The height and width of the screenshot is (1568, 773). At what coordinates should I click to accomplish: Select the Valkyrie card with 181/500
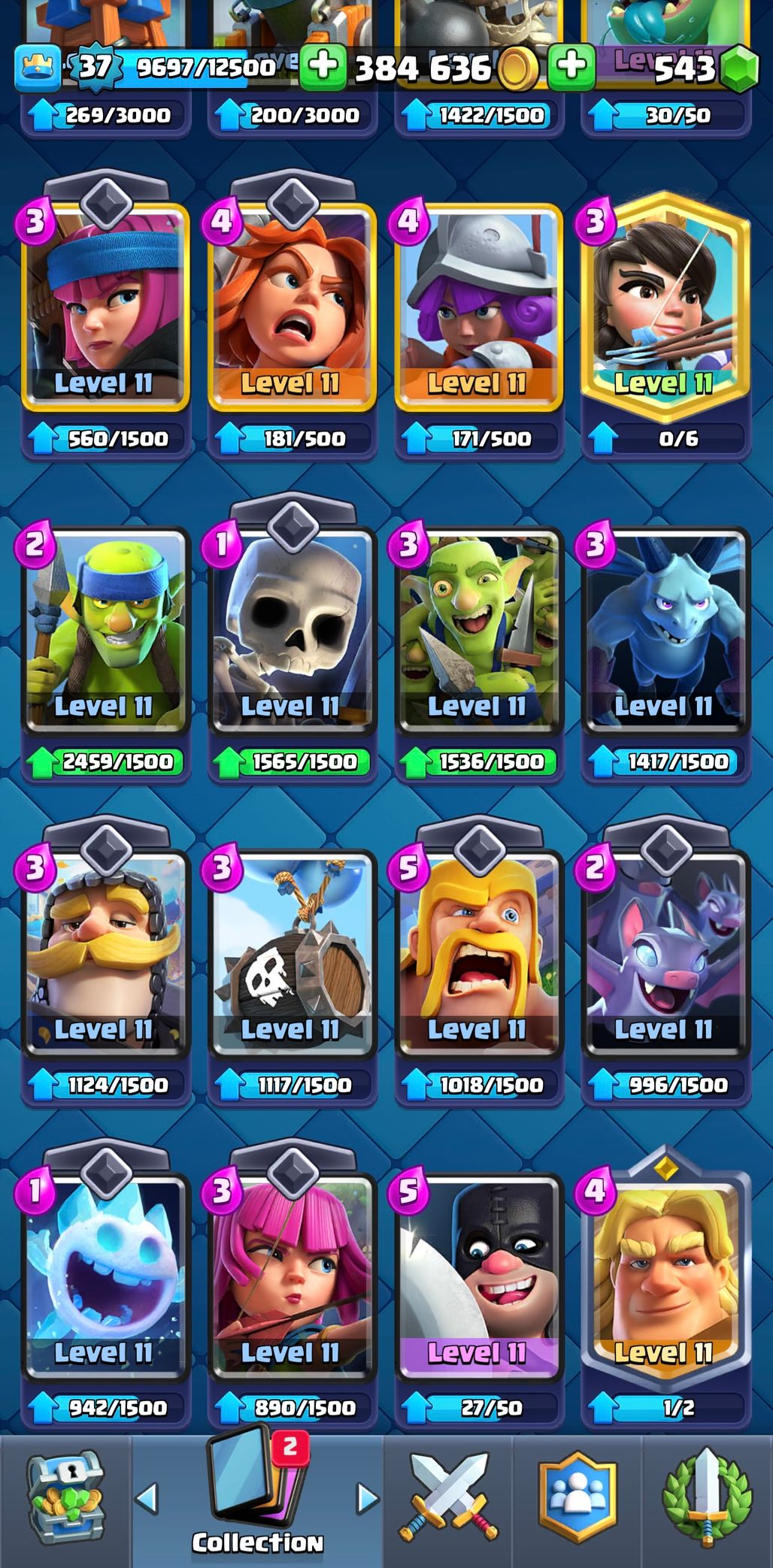click(292, 308)
